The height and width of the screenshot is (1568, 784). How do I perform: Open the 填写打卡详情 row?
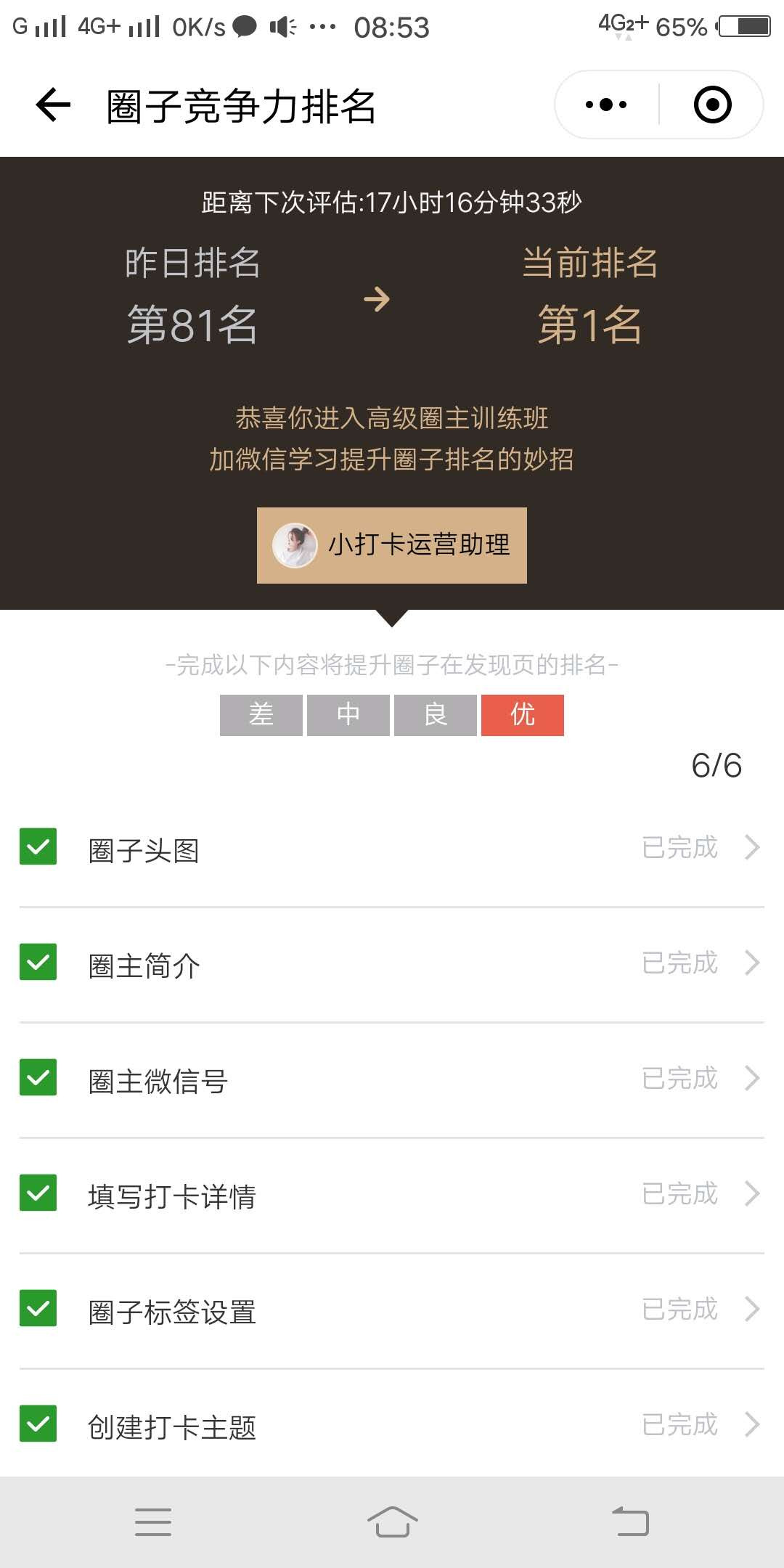[392, 1195]
